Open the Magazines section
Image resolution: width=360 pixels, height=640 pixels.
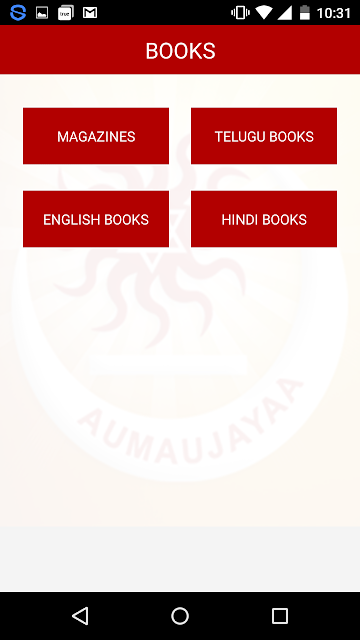pyautogui.click(x=96, y=136)
